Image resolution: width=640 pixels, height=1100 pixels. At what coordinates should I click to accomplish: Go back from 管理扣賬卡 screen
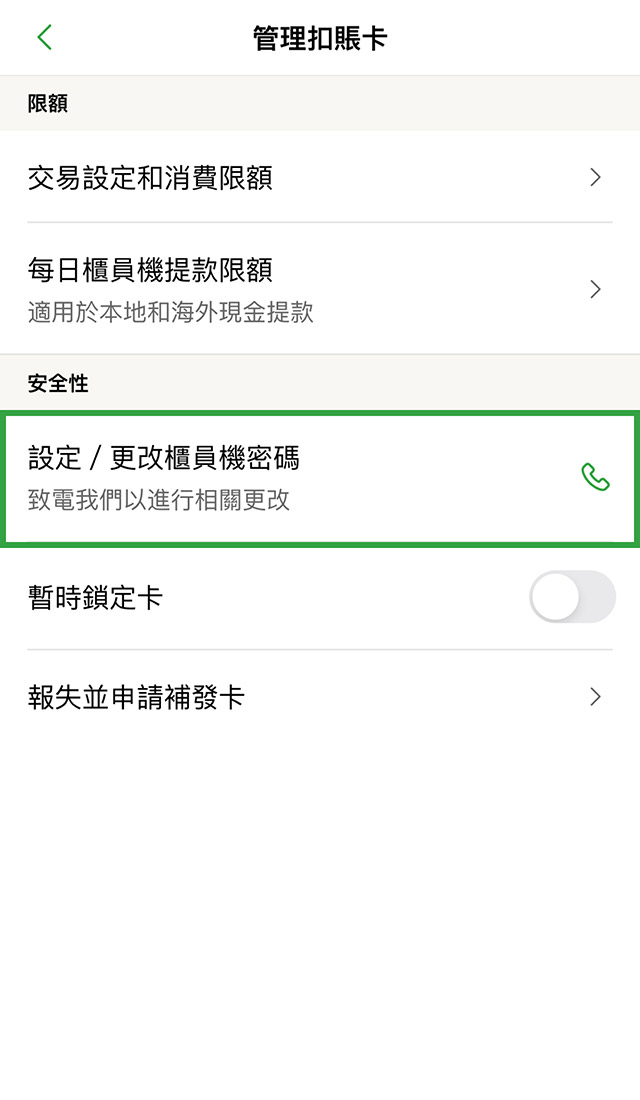pos(44,38)
